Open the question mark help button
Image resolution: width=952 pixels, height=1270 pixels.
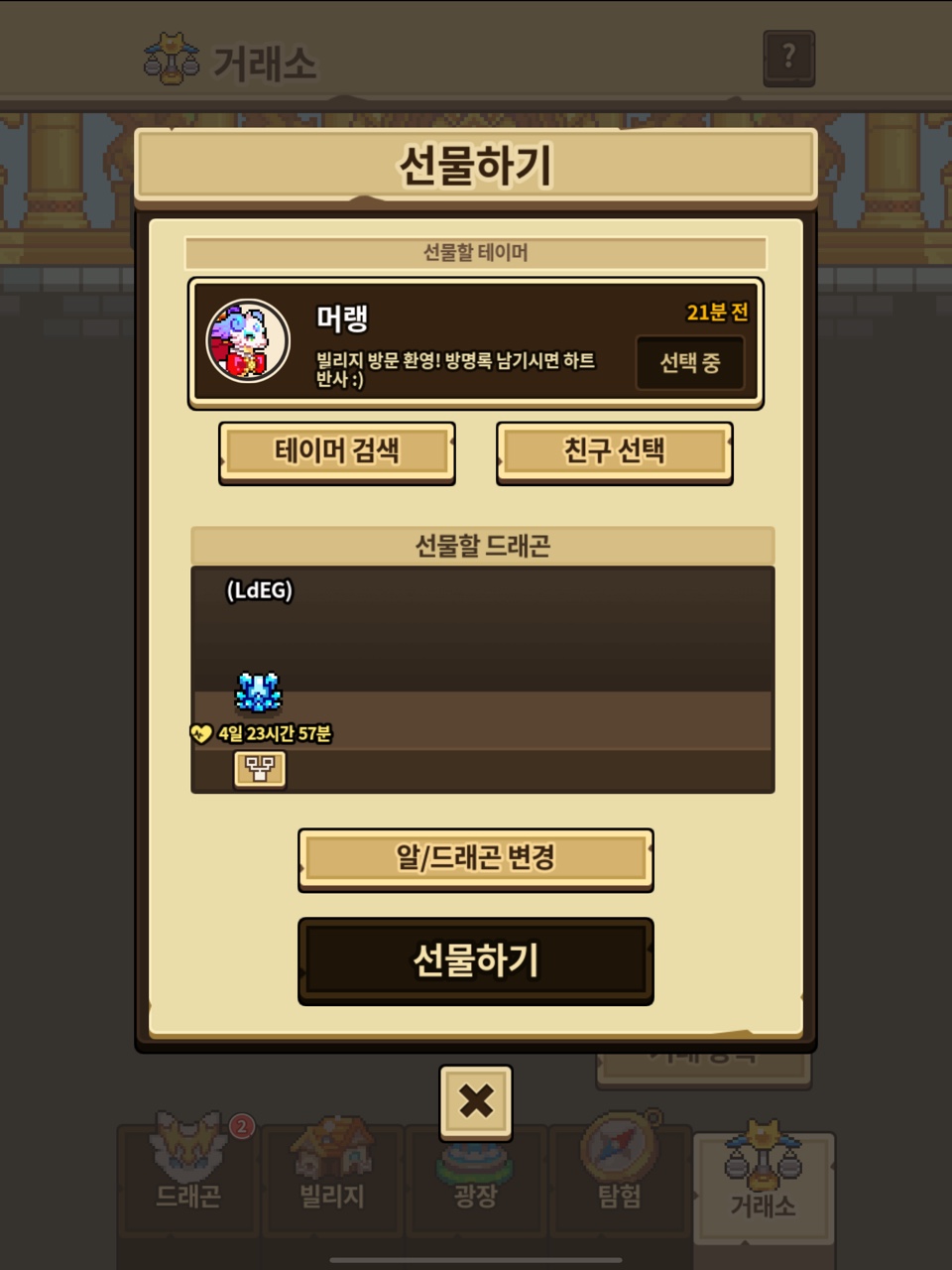coord(788,58)
